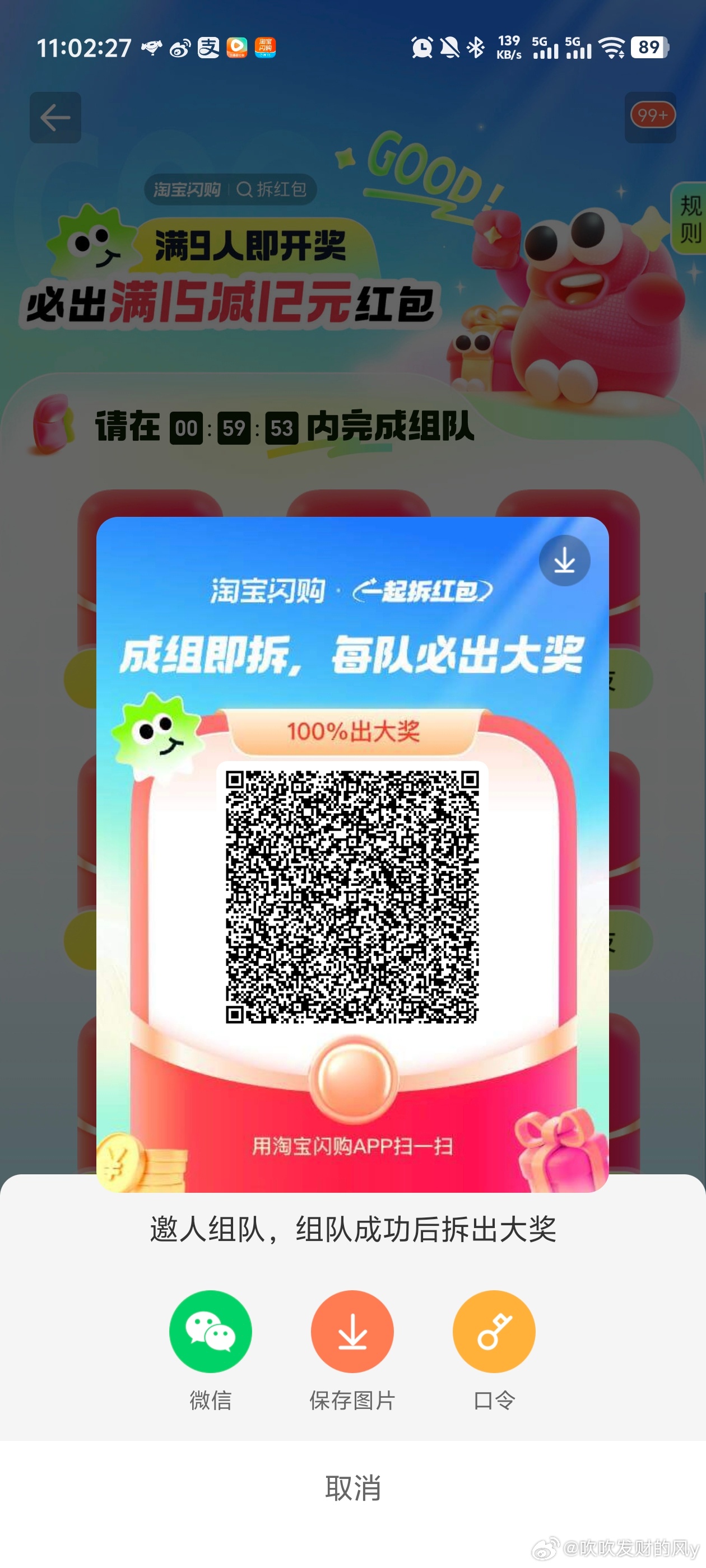Share the invite via 微信
The image size is (706, 1568).
coord(210,1332)
